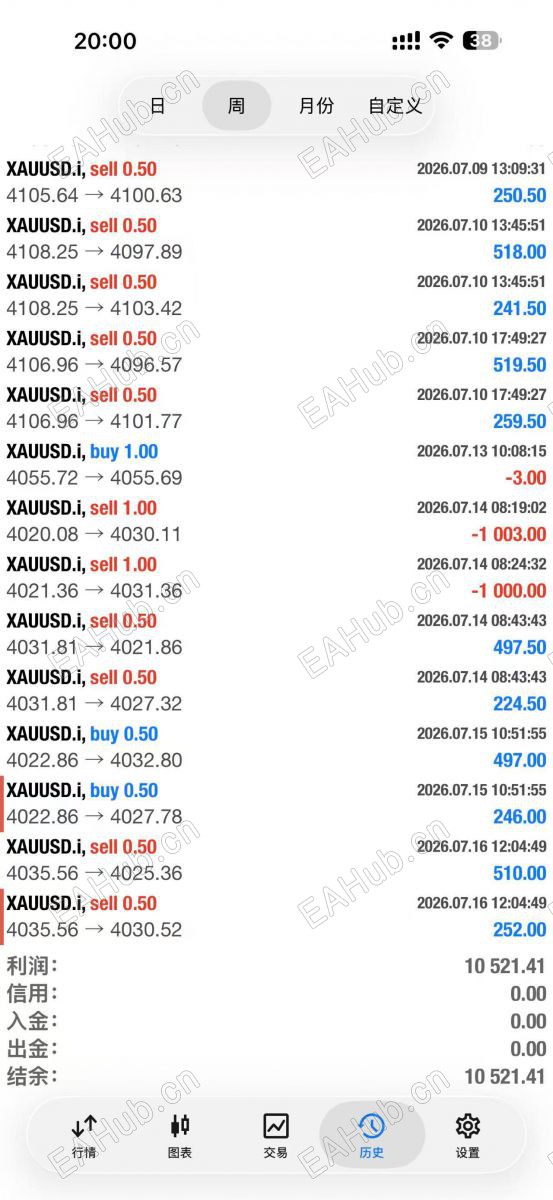
Task: Expand the sell 1.00 trade with -1 003.00 loss
Action: click(x=276, y=521)
